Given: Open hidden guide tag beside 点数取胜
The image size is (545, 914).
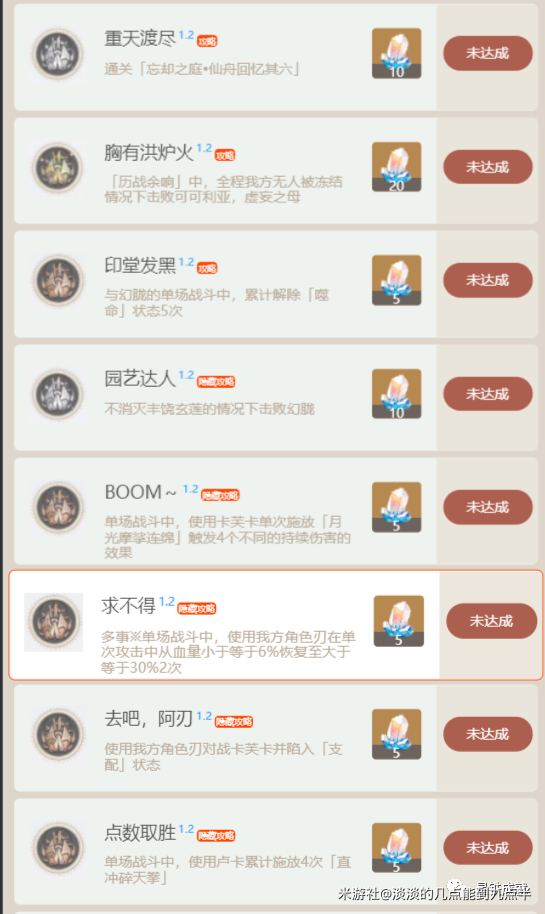Looking at the screenshot, I should 216,836.
